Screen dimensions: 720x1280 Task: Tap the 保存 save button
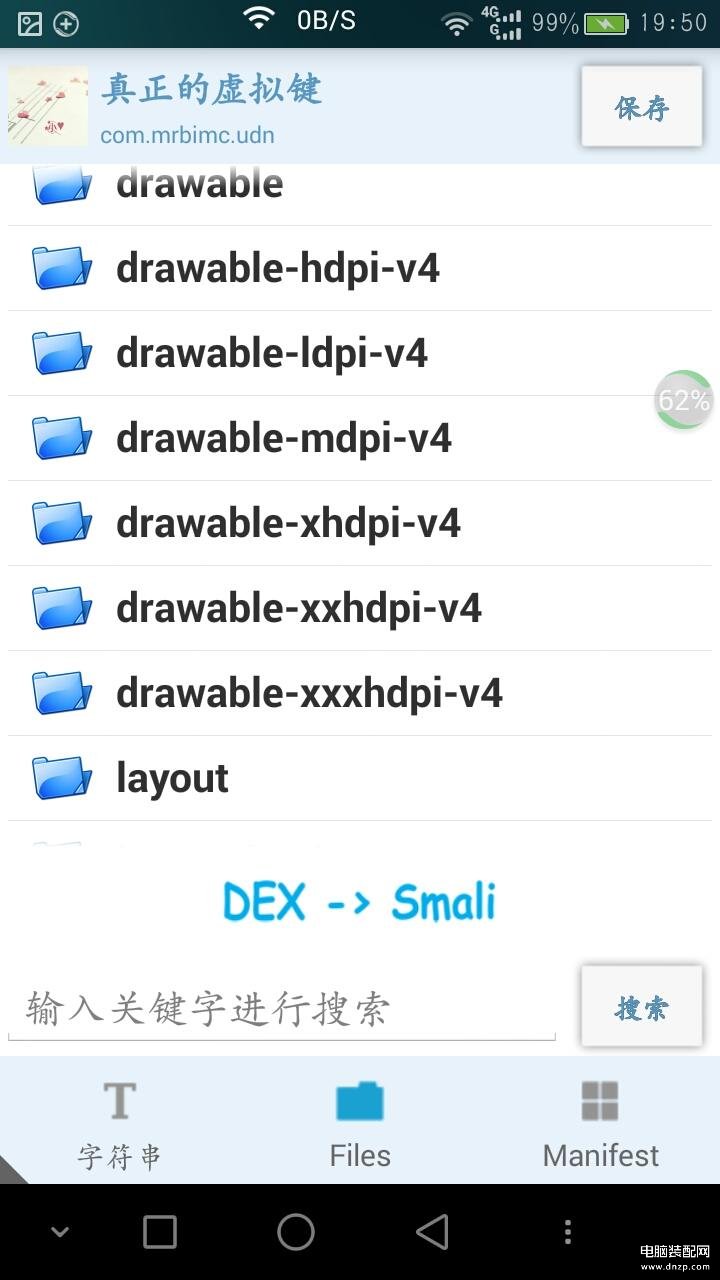pyautogui.click(x=642, y=107)
